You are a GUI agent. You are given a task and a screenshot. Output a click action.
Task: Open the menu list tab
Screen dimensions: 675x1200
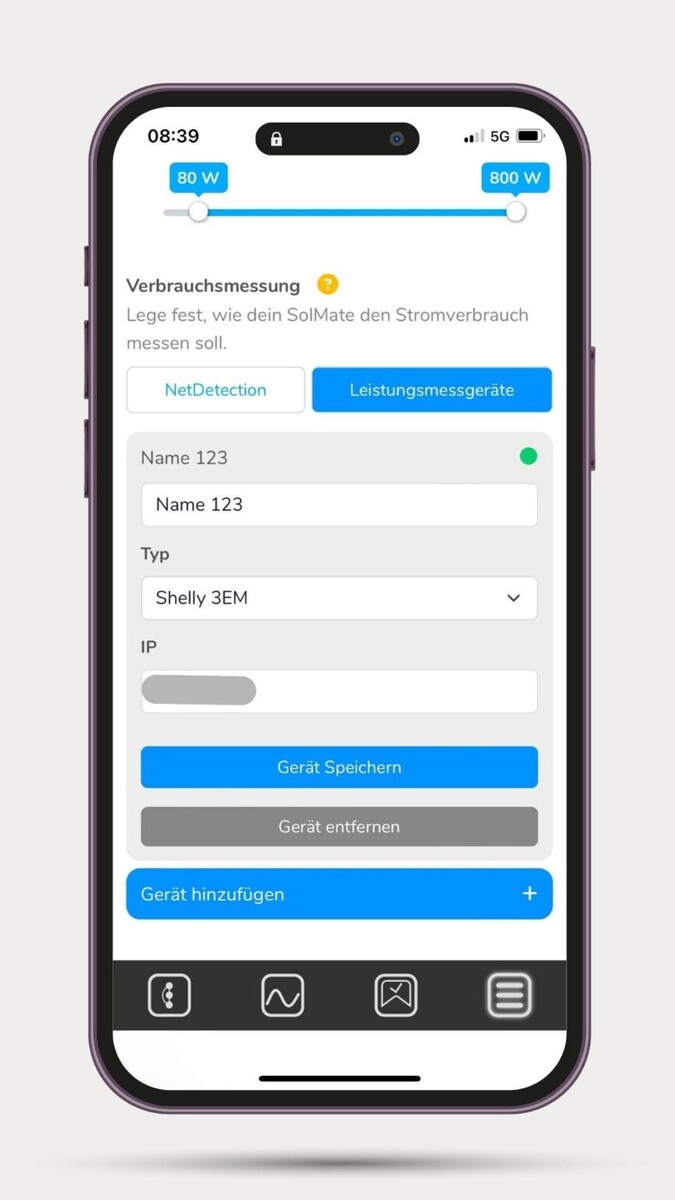pos(509,996)
